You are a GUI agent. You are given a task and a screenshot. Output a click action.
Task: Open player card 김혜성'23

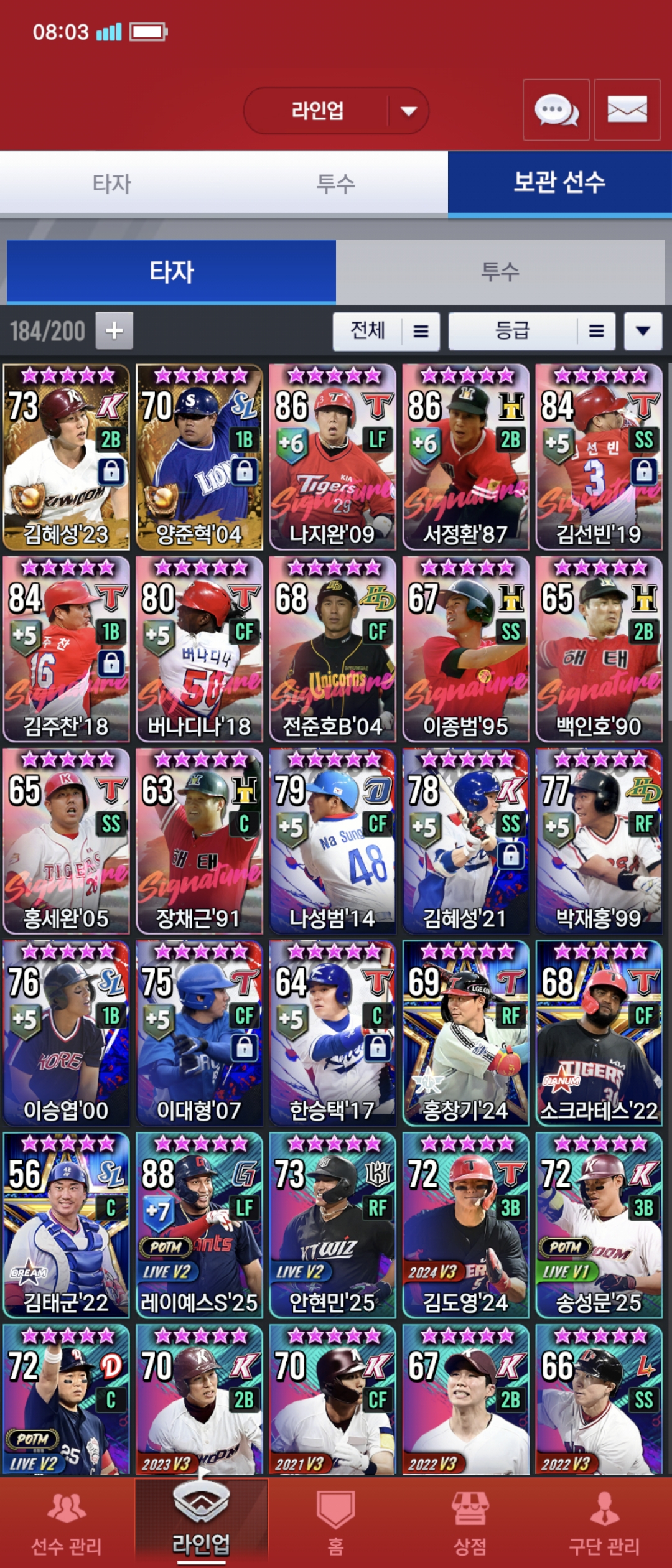tap(67, 457)
